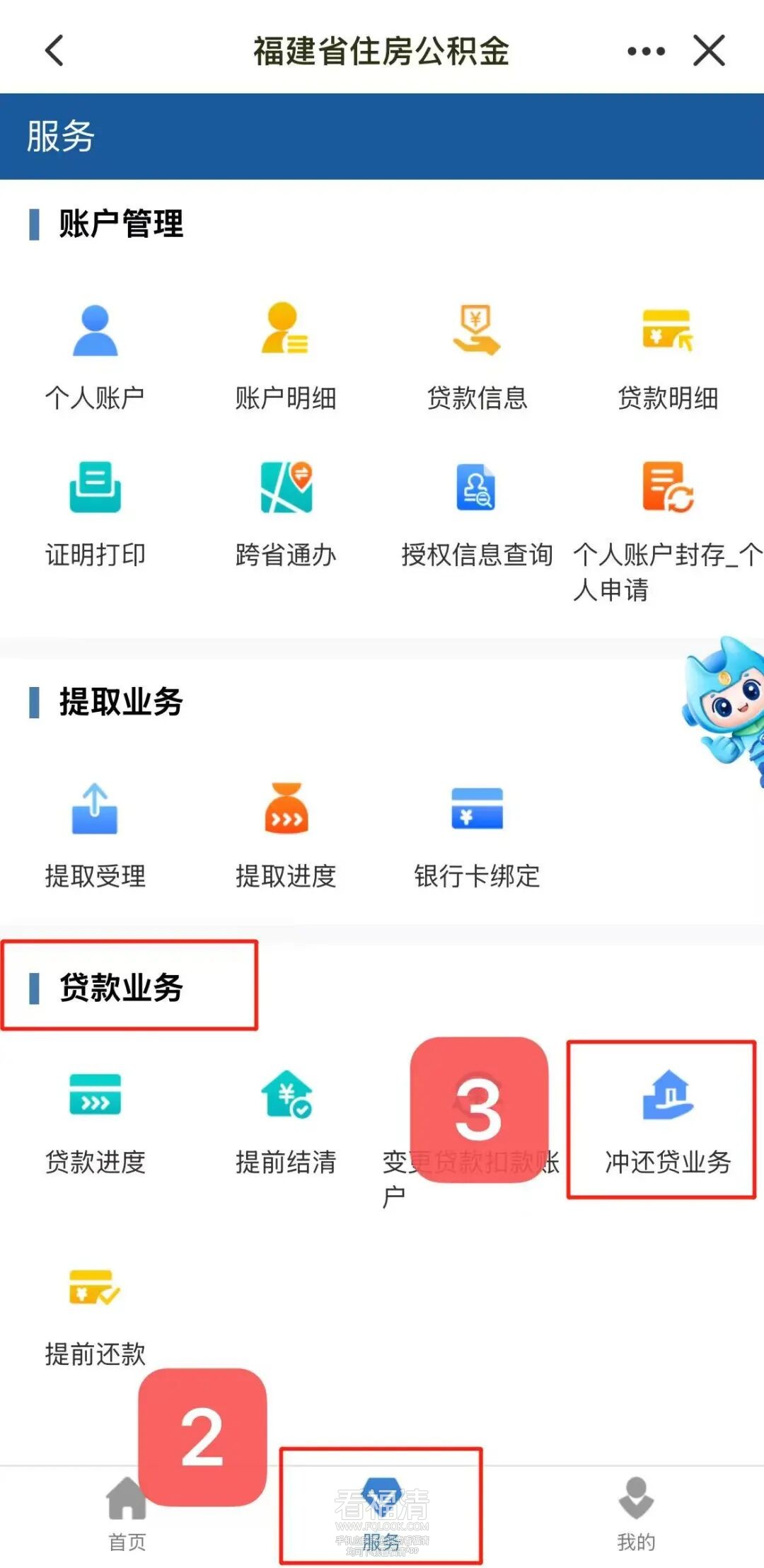
Task: Open 授权信息查询
Action: pyautogui.click(x=477, y=513)
